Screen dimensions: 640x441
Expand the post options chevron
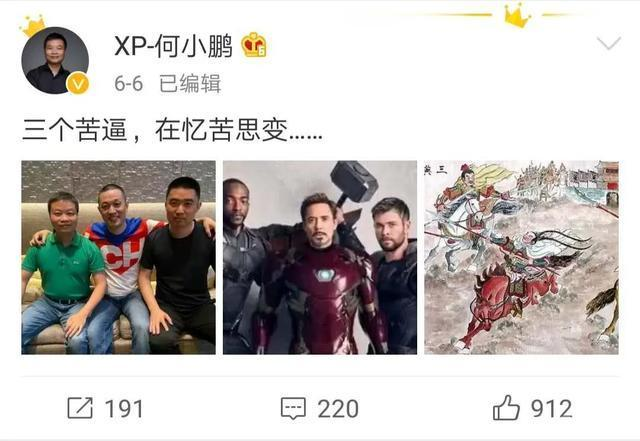607,44
